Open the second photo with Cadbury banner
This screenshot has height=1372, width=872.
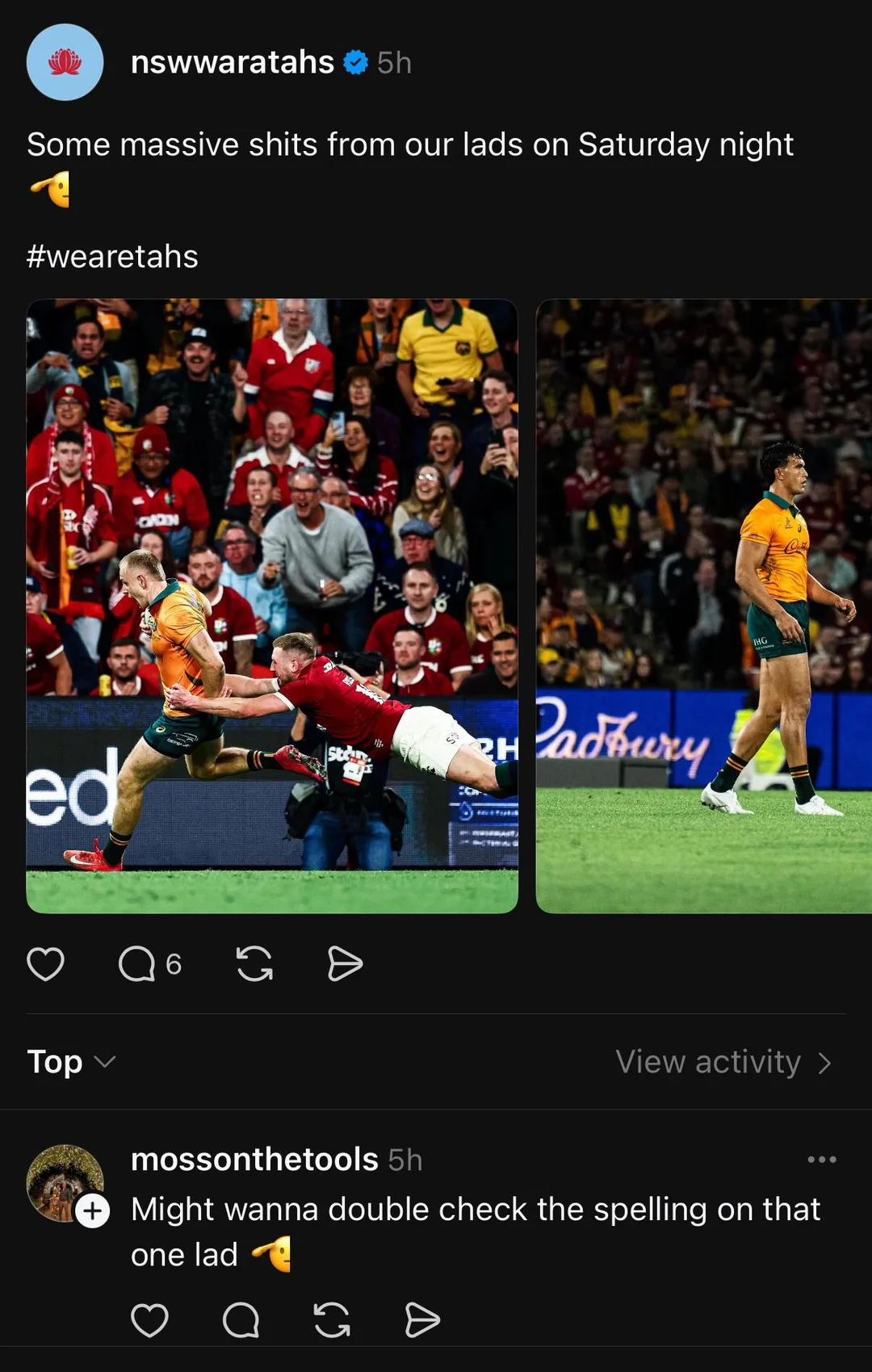[703, 606]
